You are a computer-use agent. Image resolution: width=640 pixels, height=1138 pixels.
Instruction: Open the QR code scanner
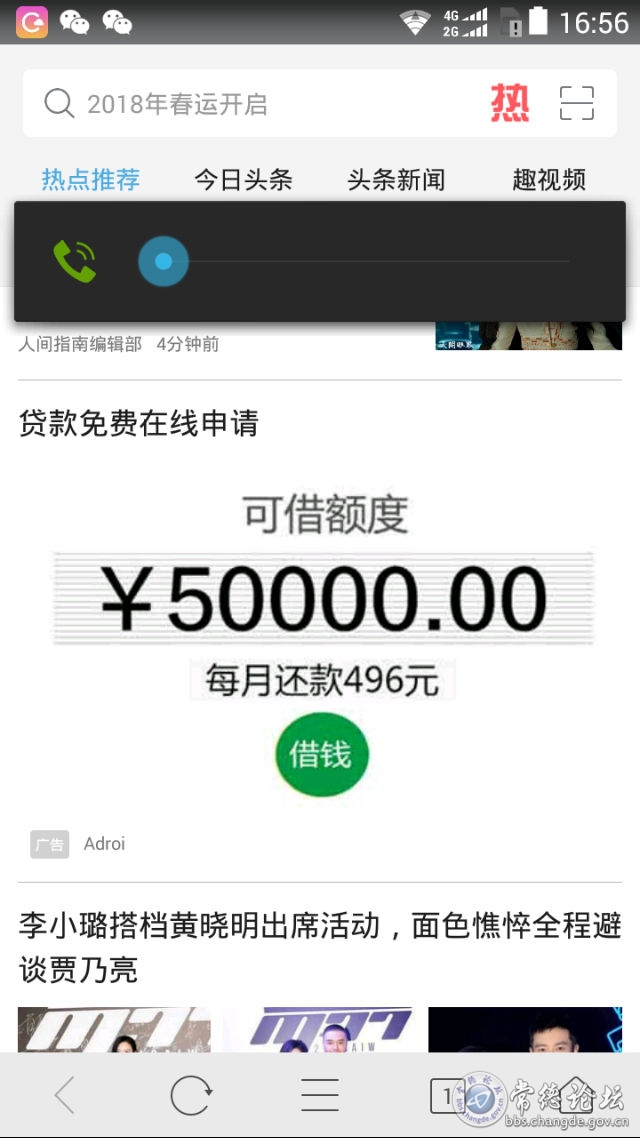(x=577, y=104)
